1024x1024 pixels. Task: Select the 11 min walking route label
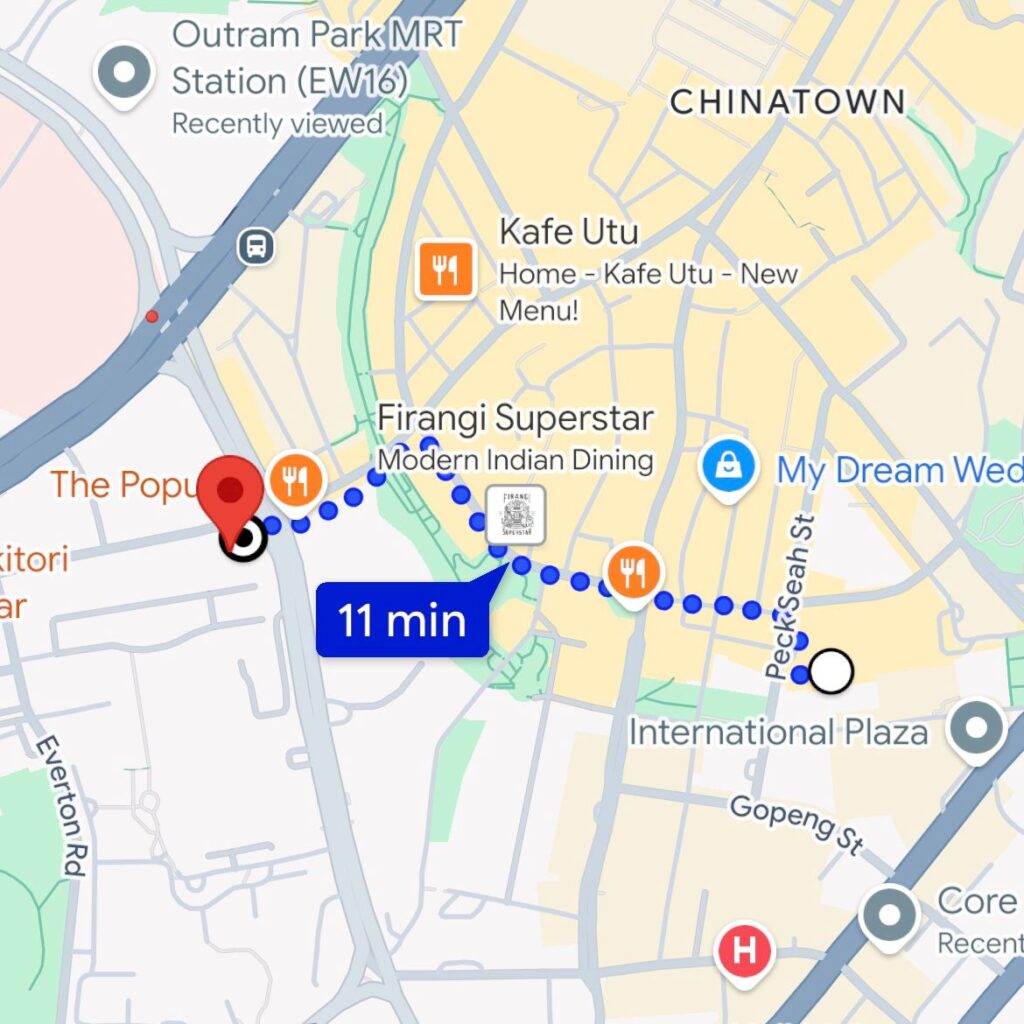pos(402,620)
